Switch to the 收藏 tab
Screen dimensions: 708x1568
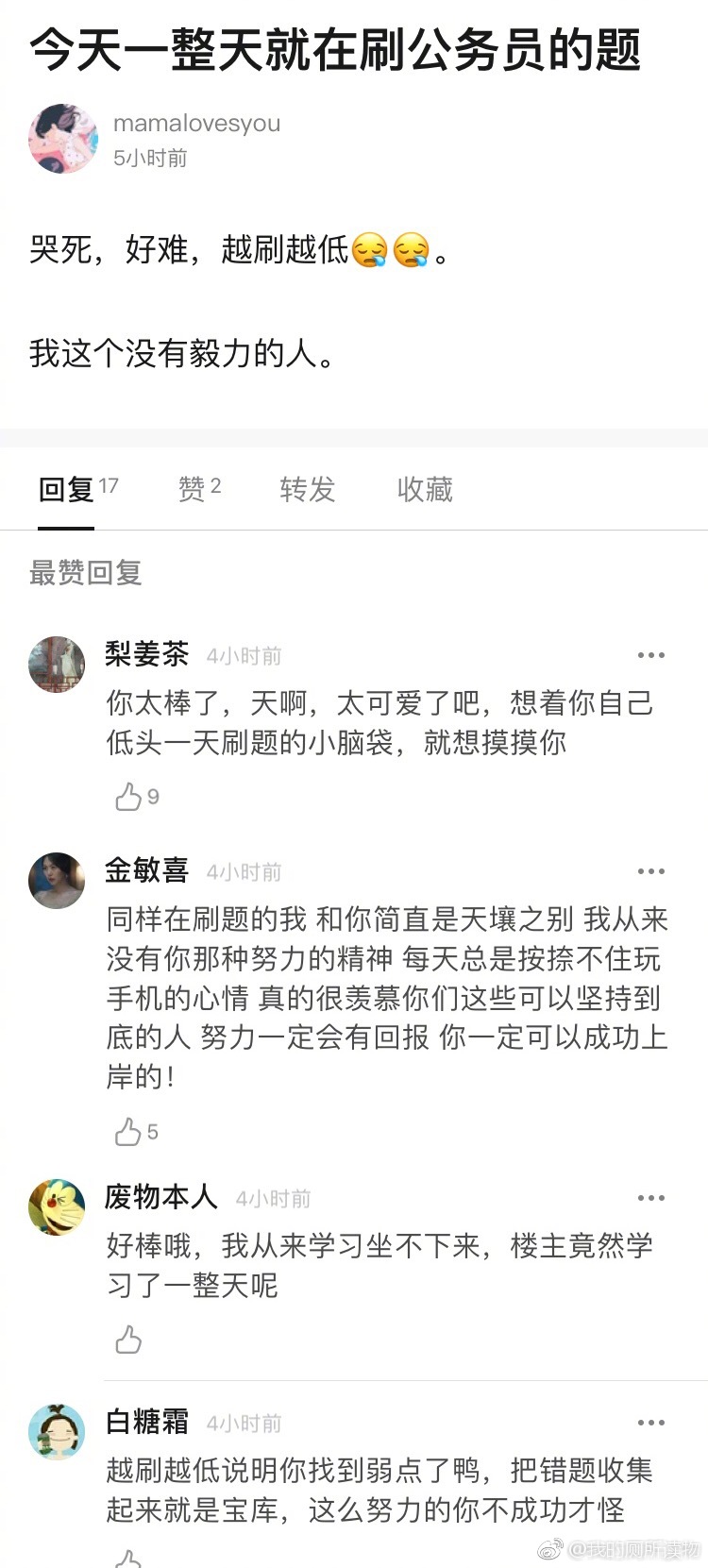[x=425, y=489]
